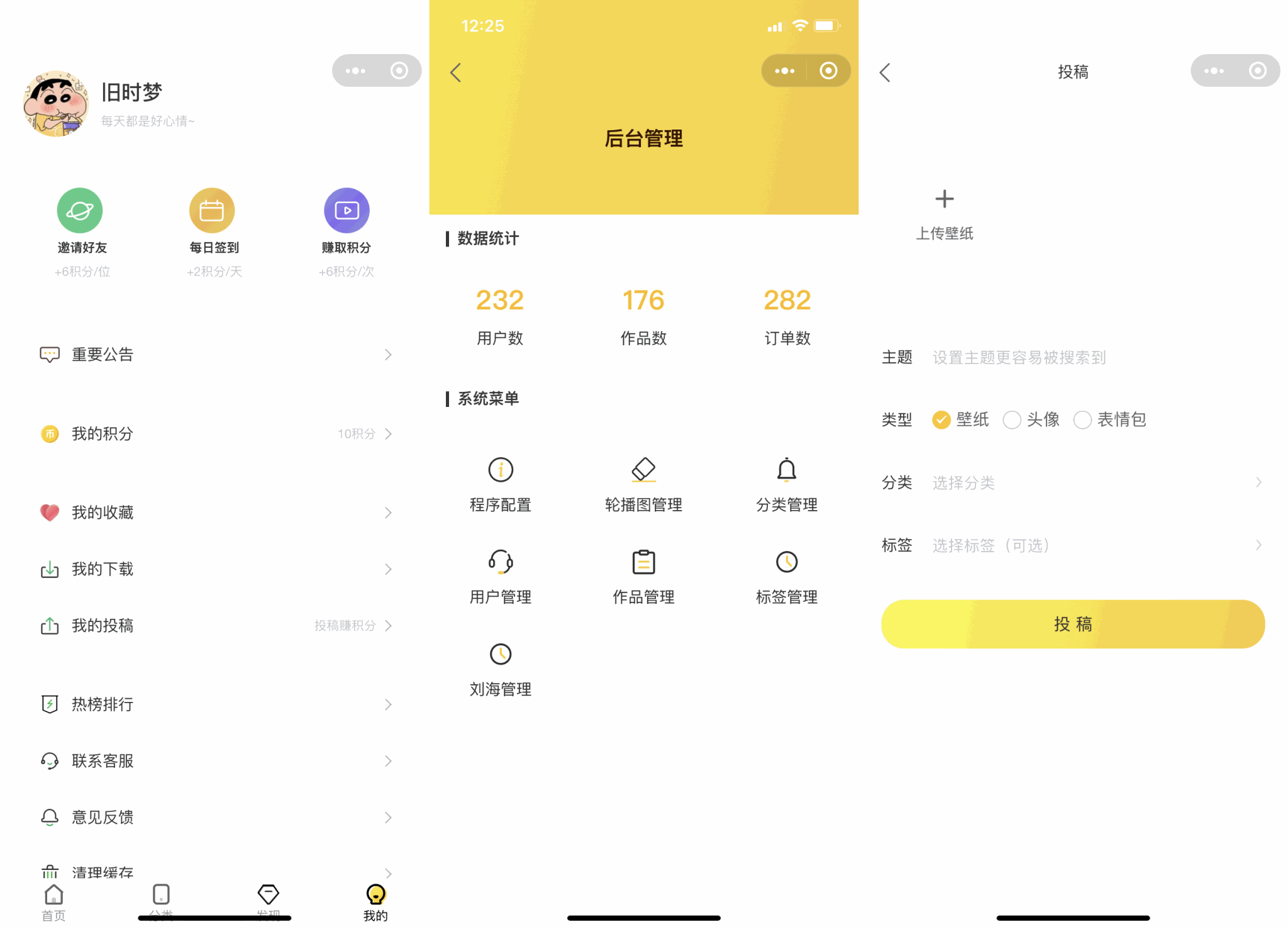The image size is (1288, 929).
Task: Open the 选择分类 picker
Action: click(x=1094, y=482)
